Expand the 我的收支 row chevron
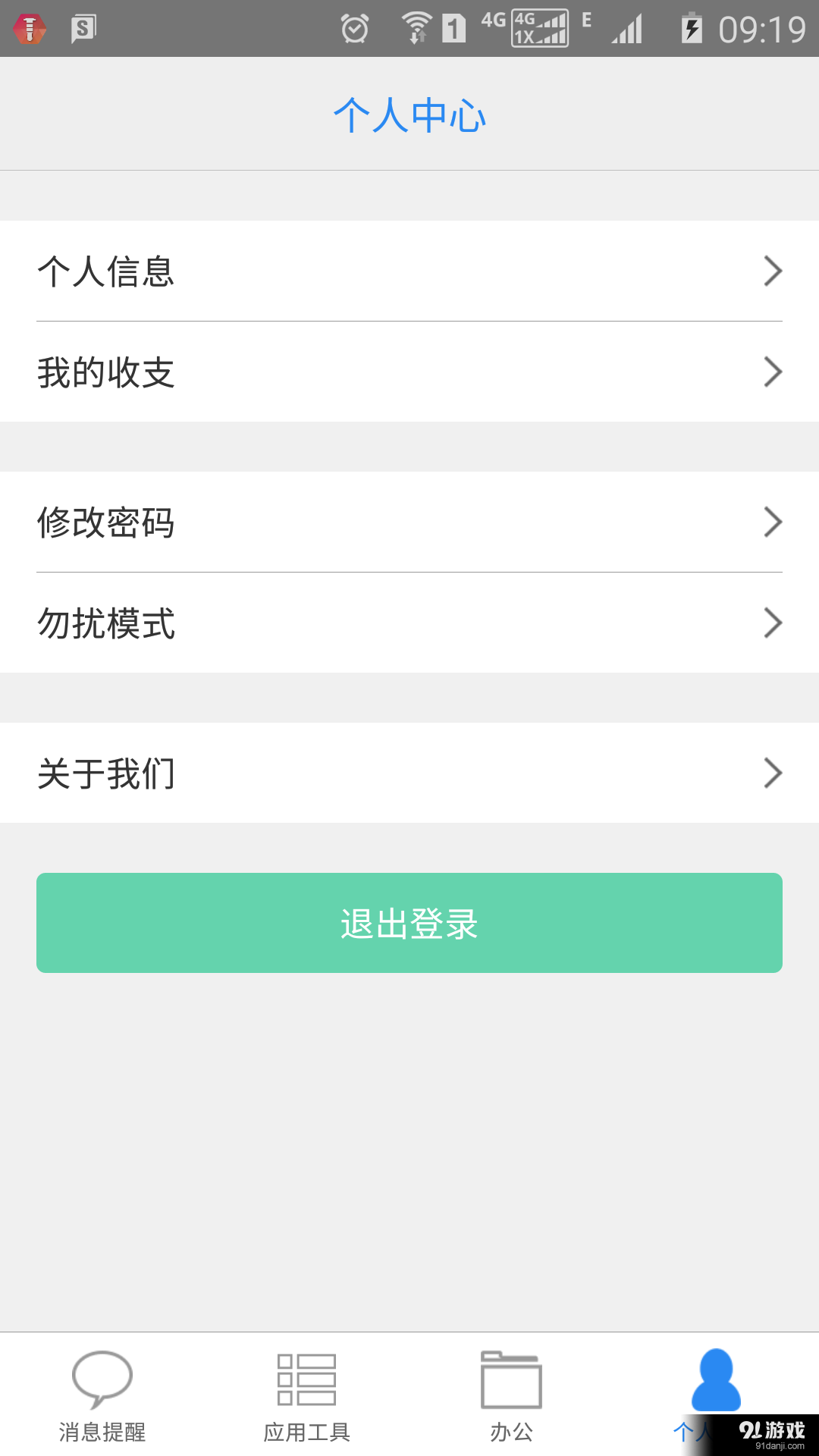This screenshot has width=819, height=1456. [x=772, y=372]
